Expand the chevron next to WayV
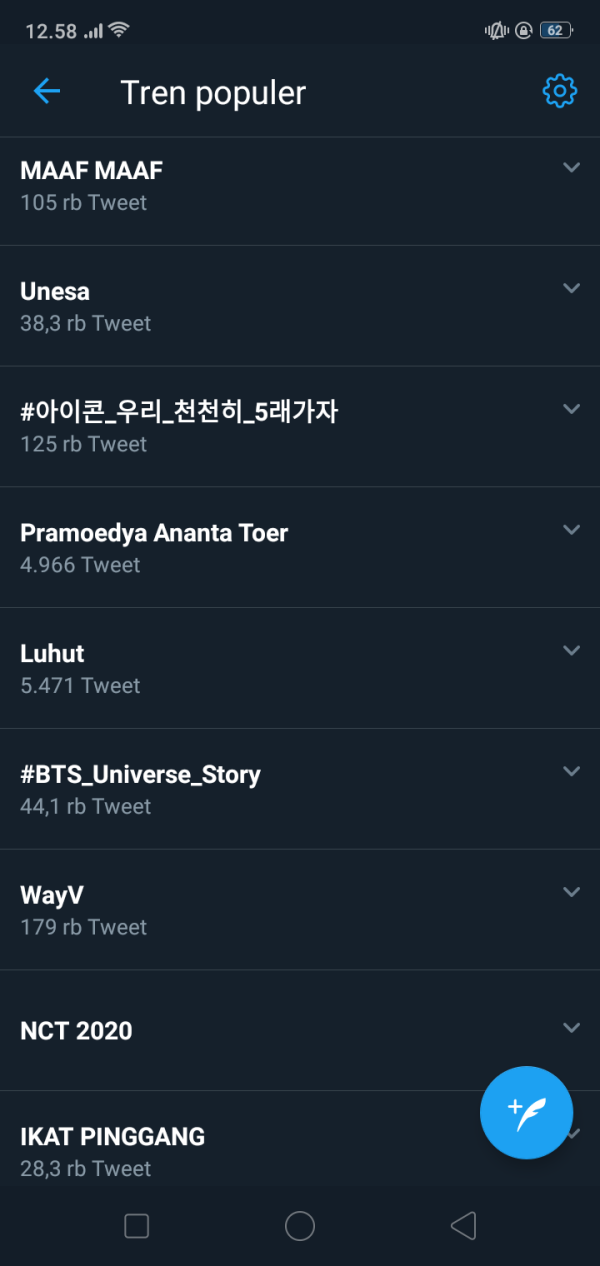The height and width of the screenshot is (1266, 600). click(571, 892)
